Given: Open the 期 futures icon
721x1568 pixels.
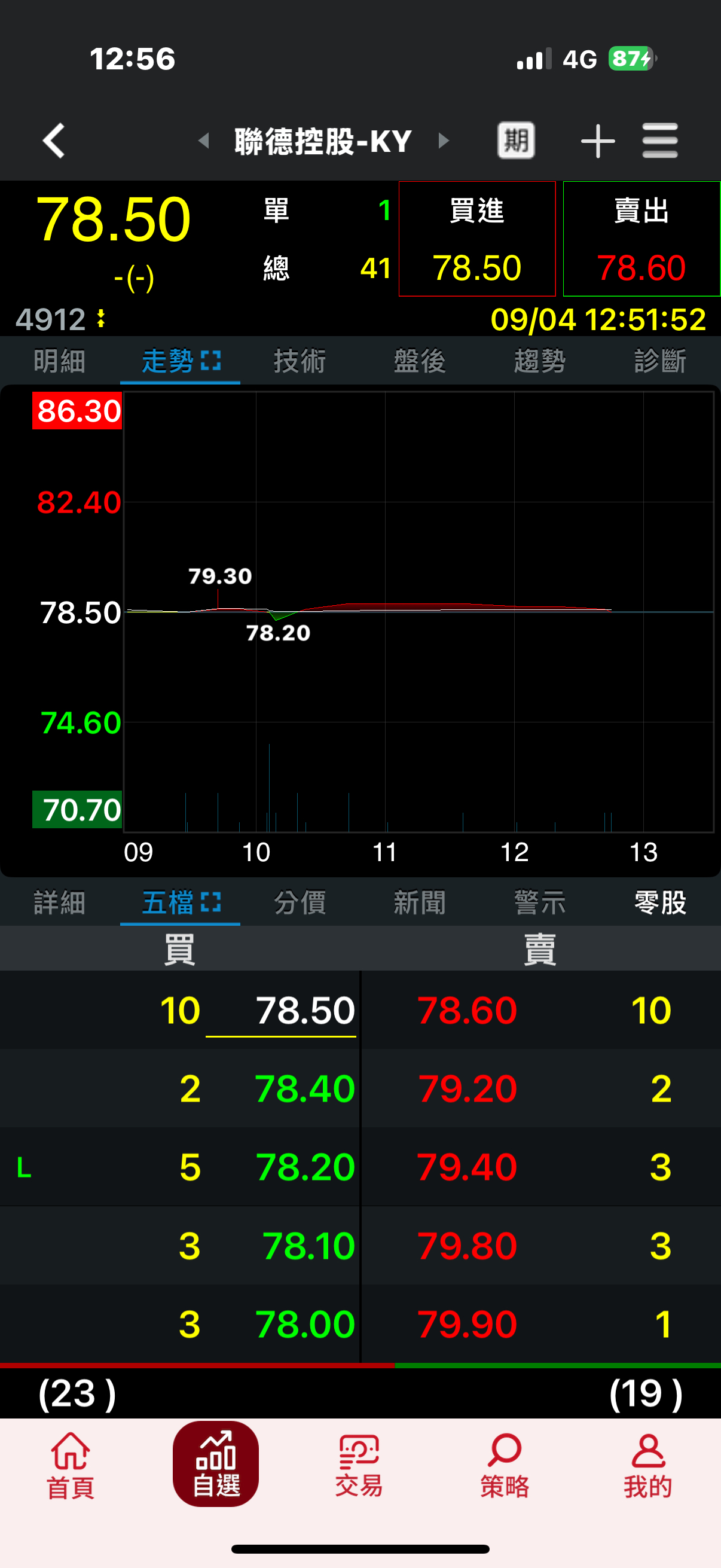Looking at the screenshot, I should point(515,141).
